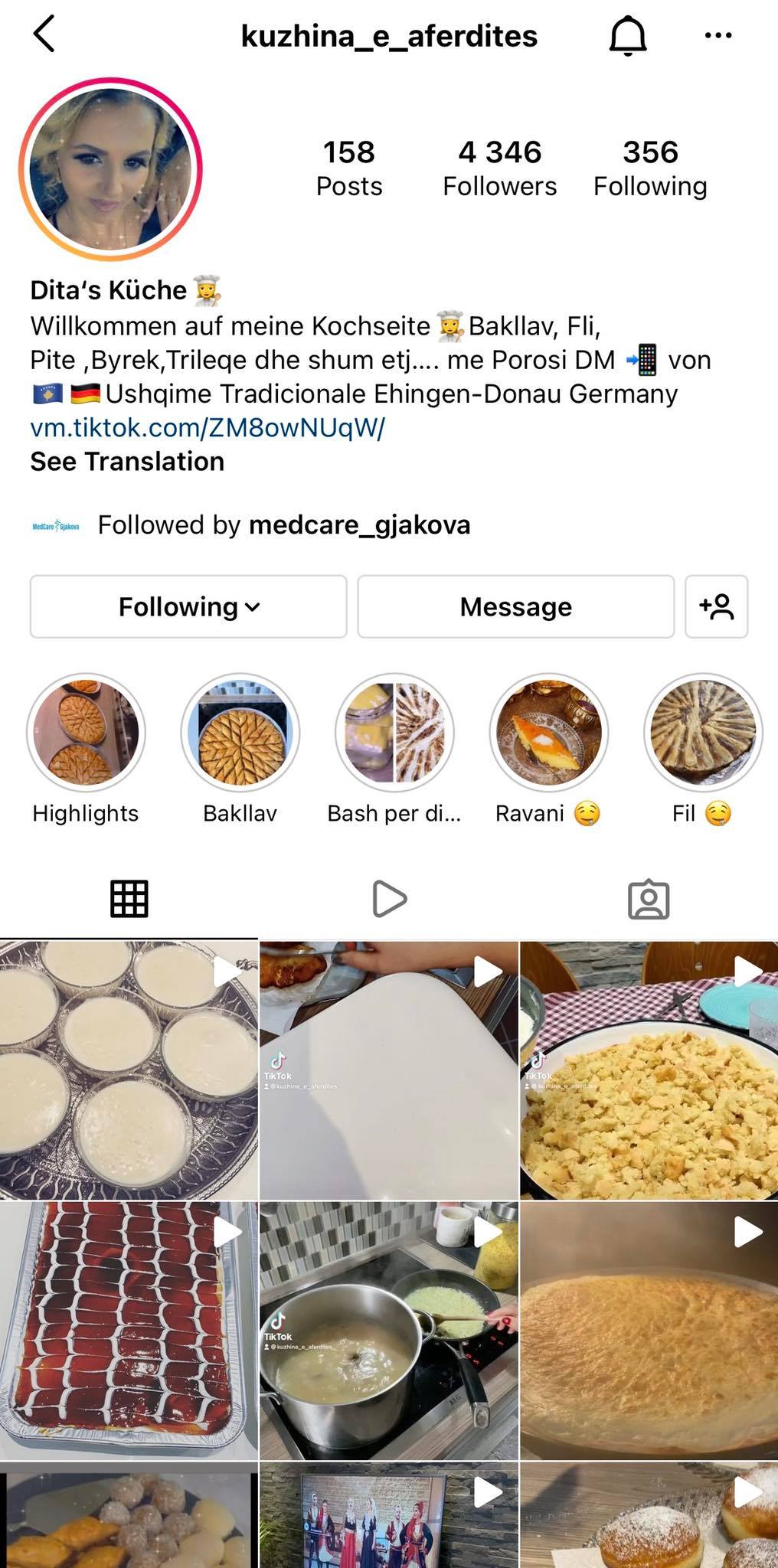Open the three-dot overflow menu
This screenshot has height=1568, width=778.
point(718,35)
